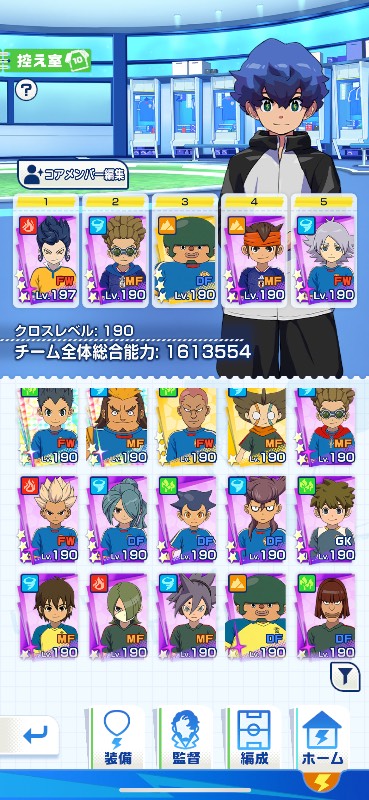Select core member slot 2 MF card
Image resolution: width=369 pixels, height=800 pixels.
[x=115, y=251]
